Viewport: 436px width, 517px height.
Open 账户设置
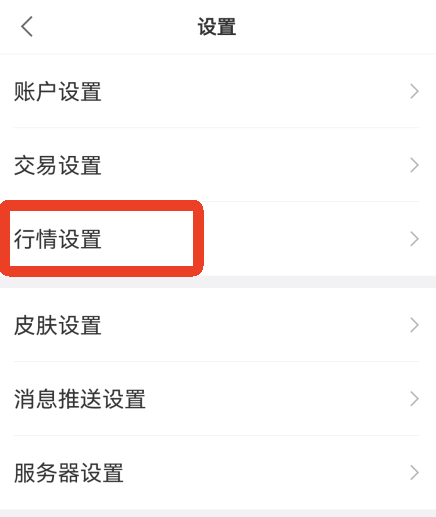click(218, 91)
